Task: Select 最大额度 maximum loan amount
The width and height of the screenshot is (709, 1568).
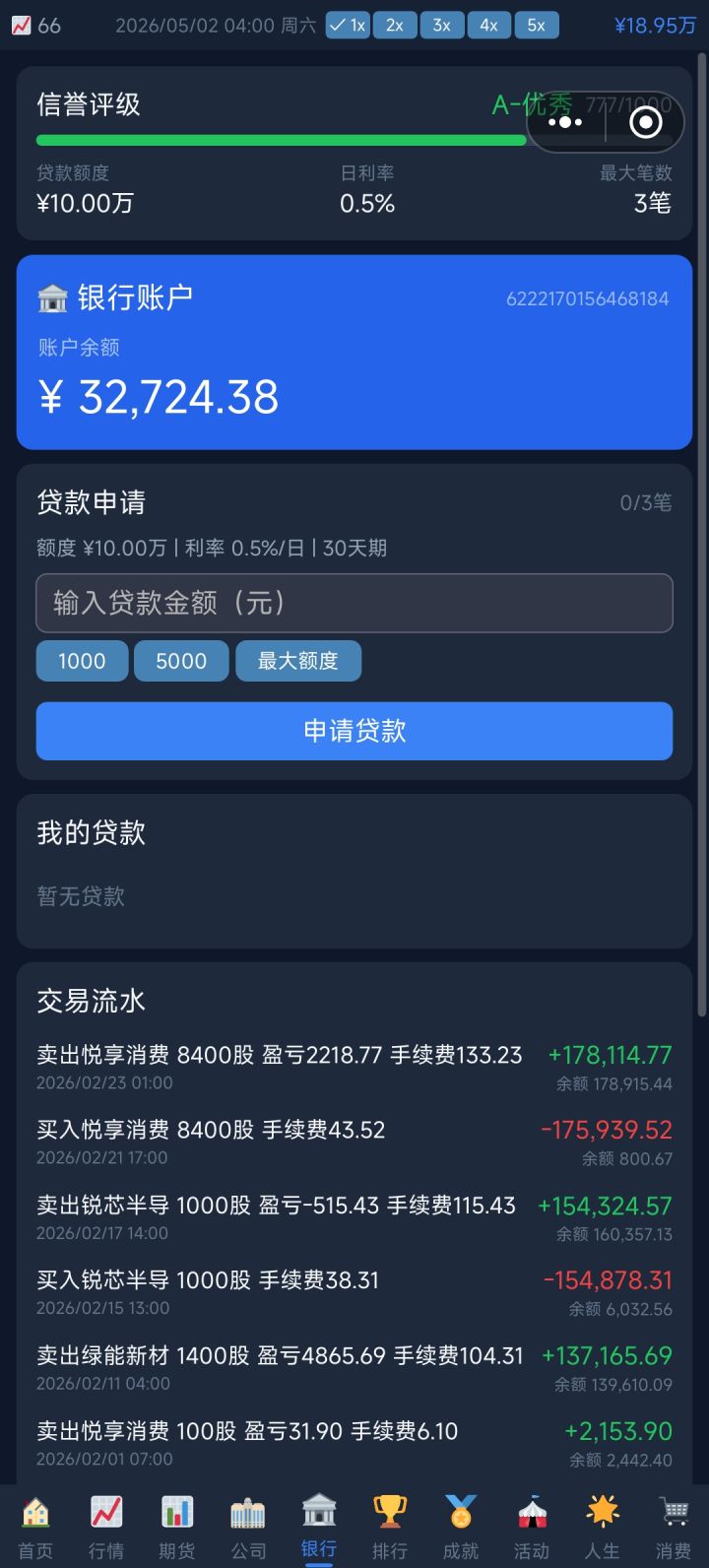Action: [x=298, y=661]
